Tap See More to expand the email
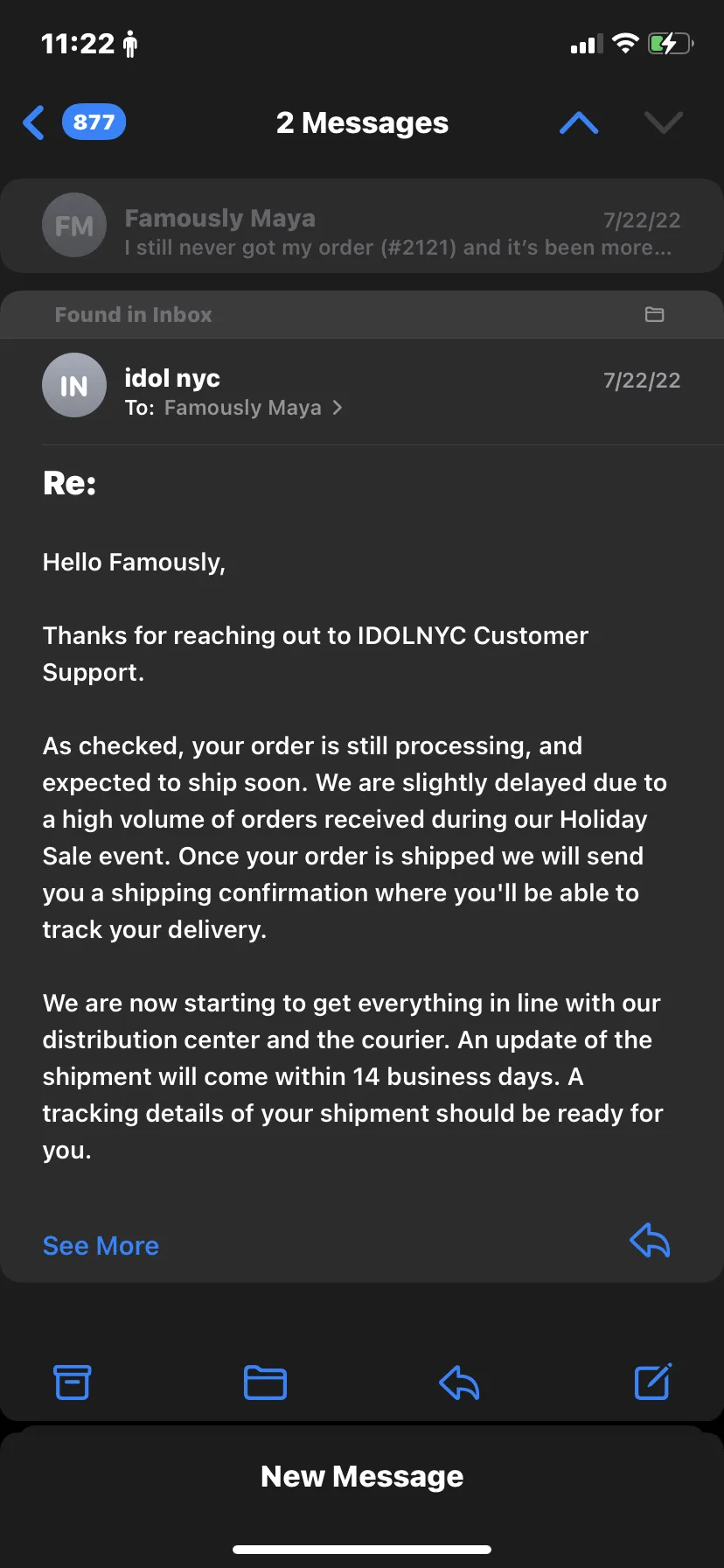This screenshot has height=1568, width=724. (x=101, y=1245)
